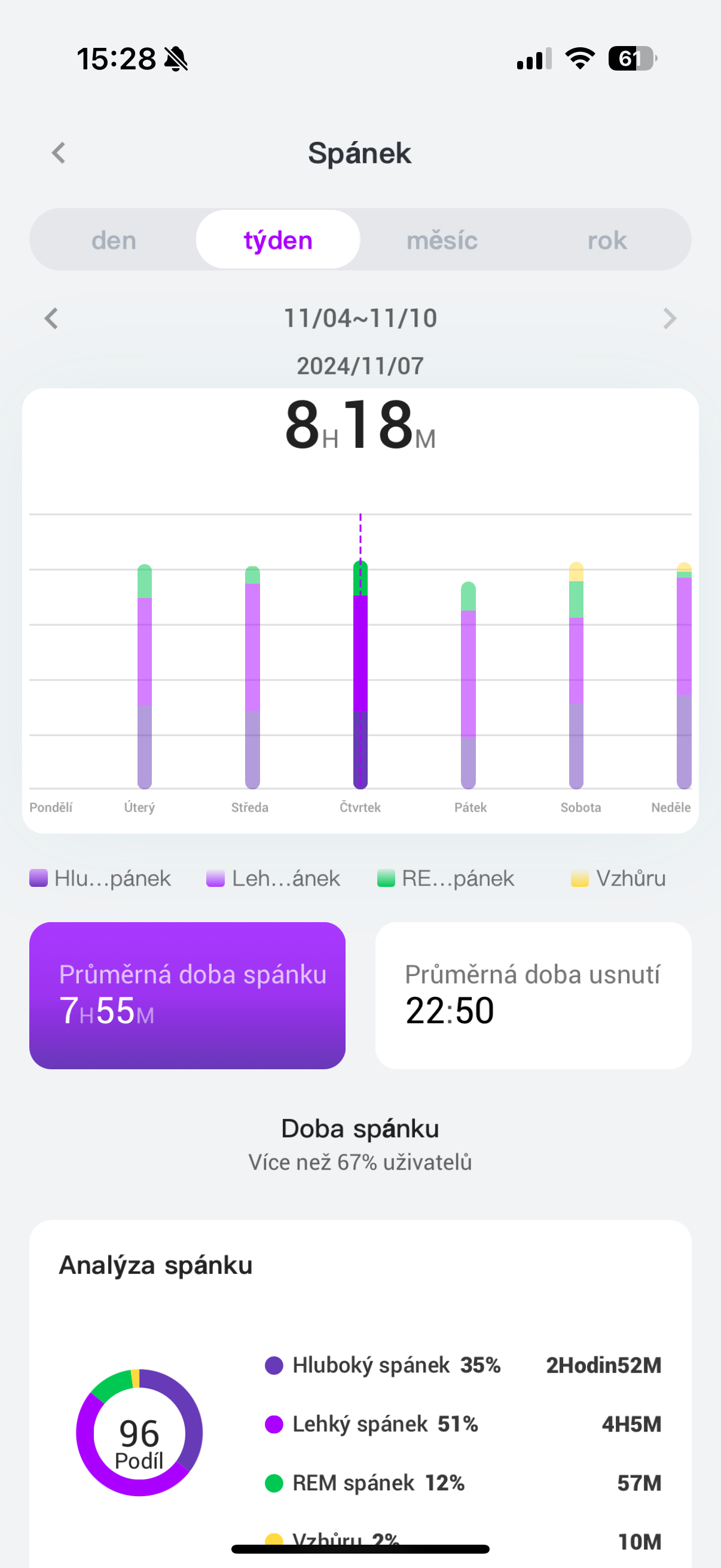Open the previous week with the left chevron
Screen dimensions: 721x1568
pyautogui.click(x=51, y=318)
